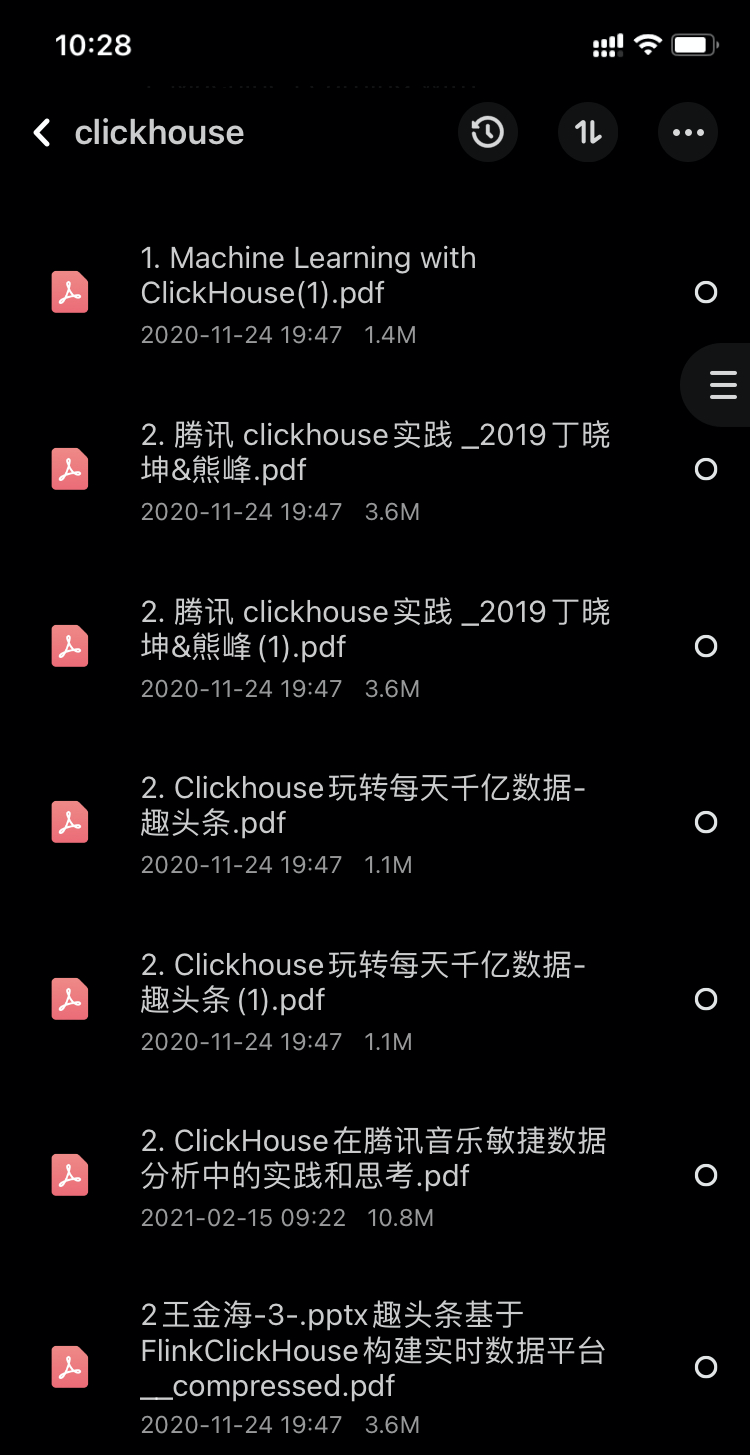The width and height of the screenshot is (750, 1455).
Task: Select Machine Learning with ClickHouse(1).pdf
Action: (706, 292)
